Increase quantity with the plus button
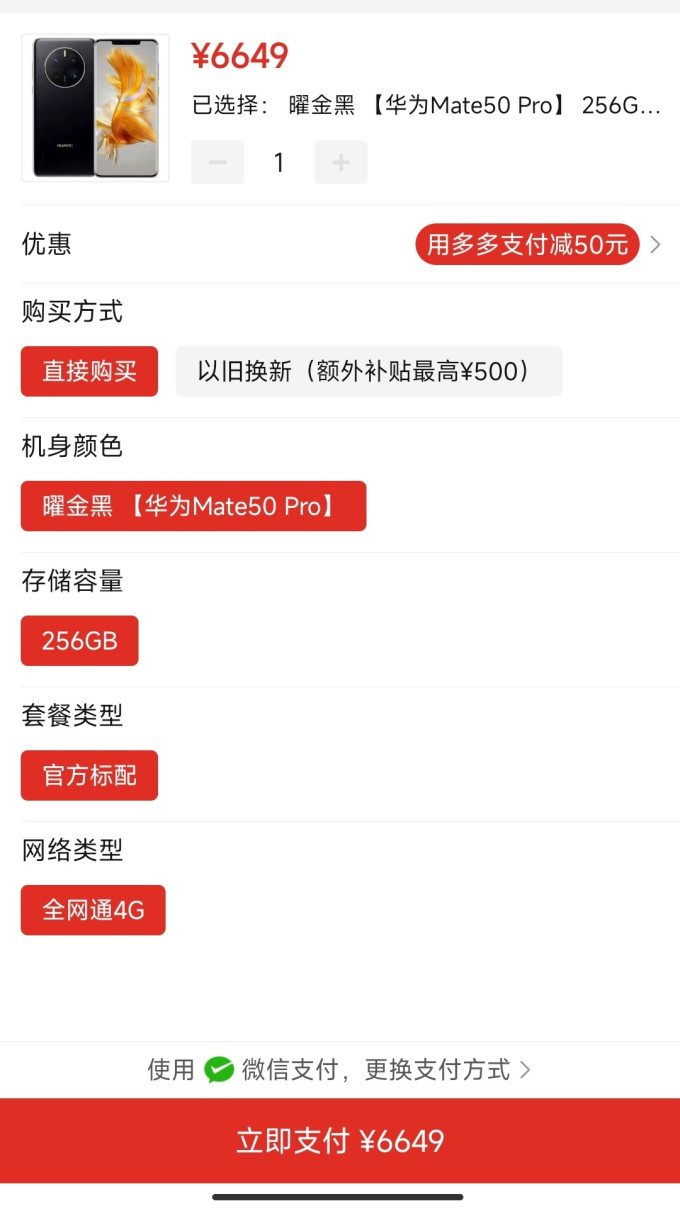This screenshot has height=1211, width=680. 341,162
